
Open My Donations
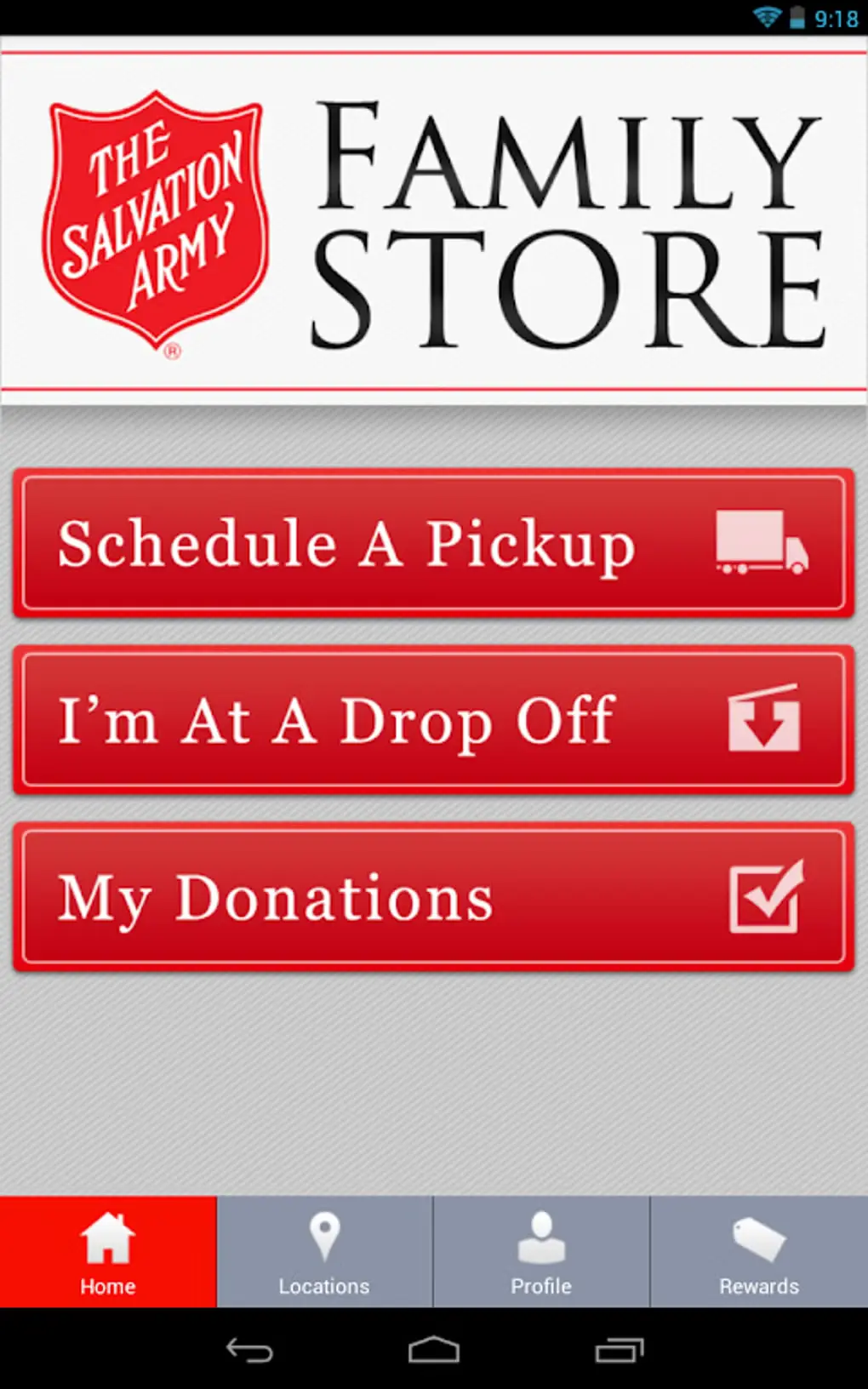tap(433, 897)
